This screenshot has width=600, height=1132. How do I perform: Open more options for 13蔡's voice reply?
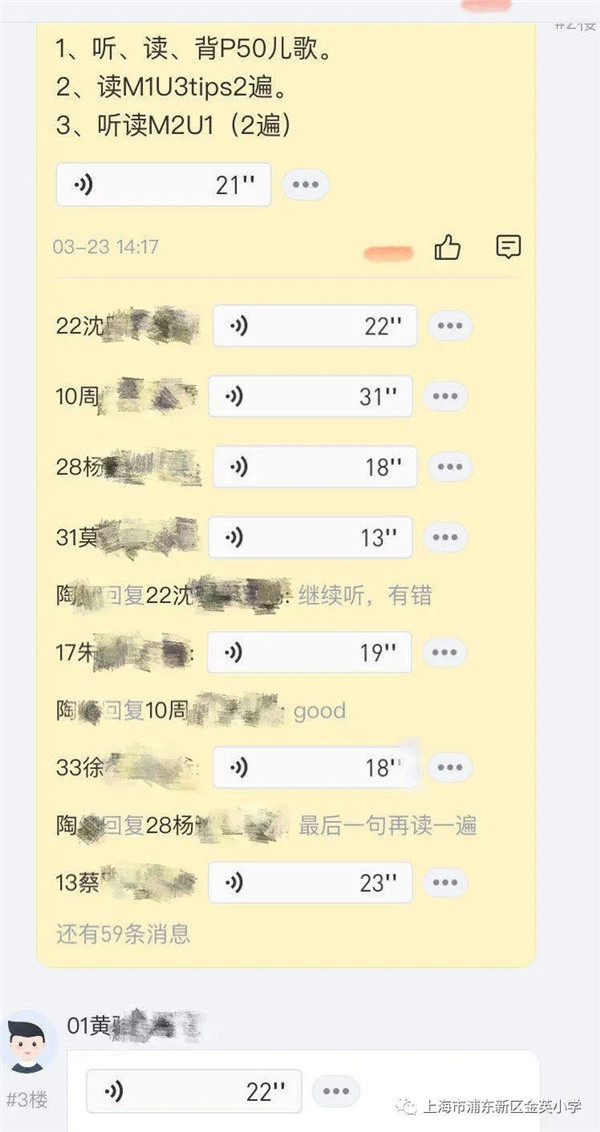click(446, 882)
